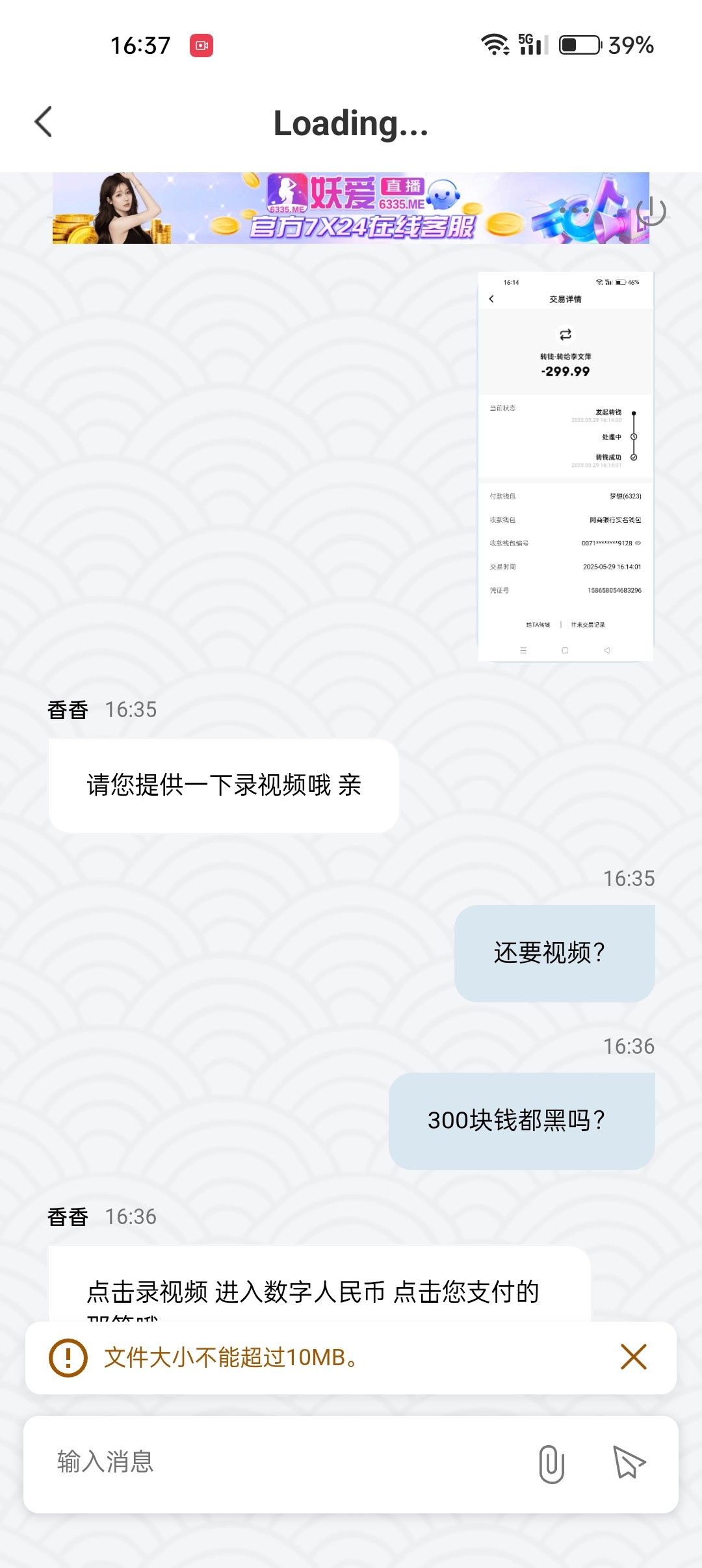The height and width of the screenshot is (1568, 702).
Task: Attach a file with the paperclip icon
Action: tap(551, 1464)
